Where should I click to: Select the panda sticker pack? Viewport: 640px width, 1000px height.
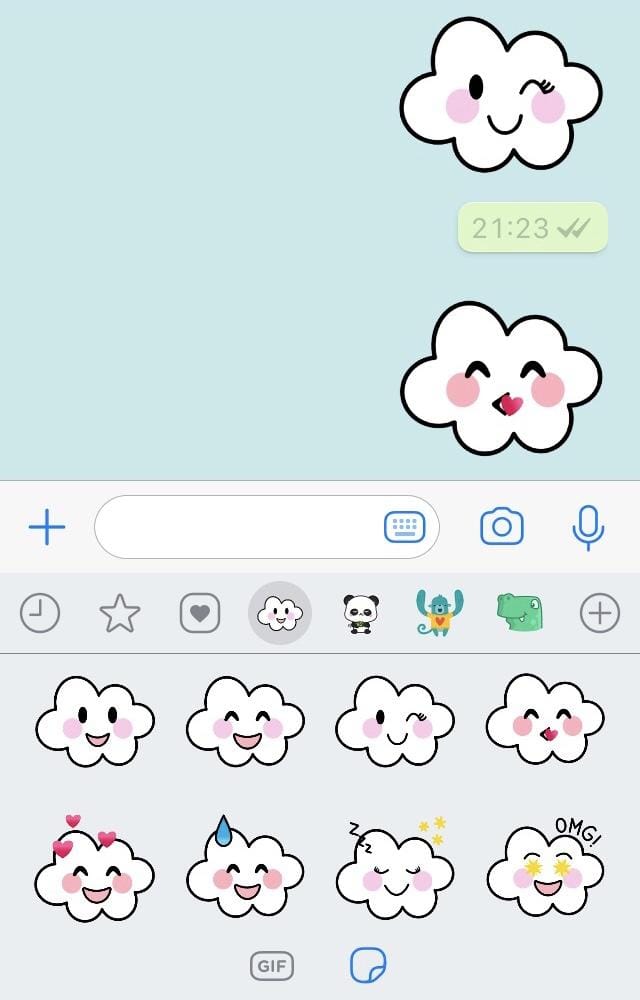pos(360,613)
